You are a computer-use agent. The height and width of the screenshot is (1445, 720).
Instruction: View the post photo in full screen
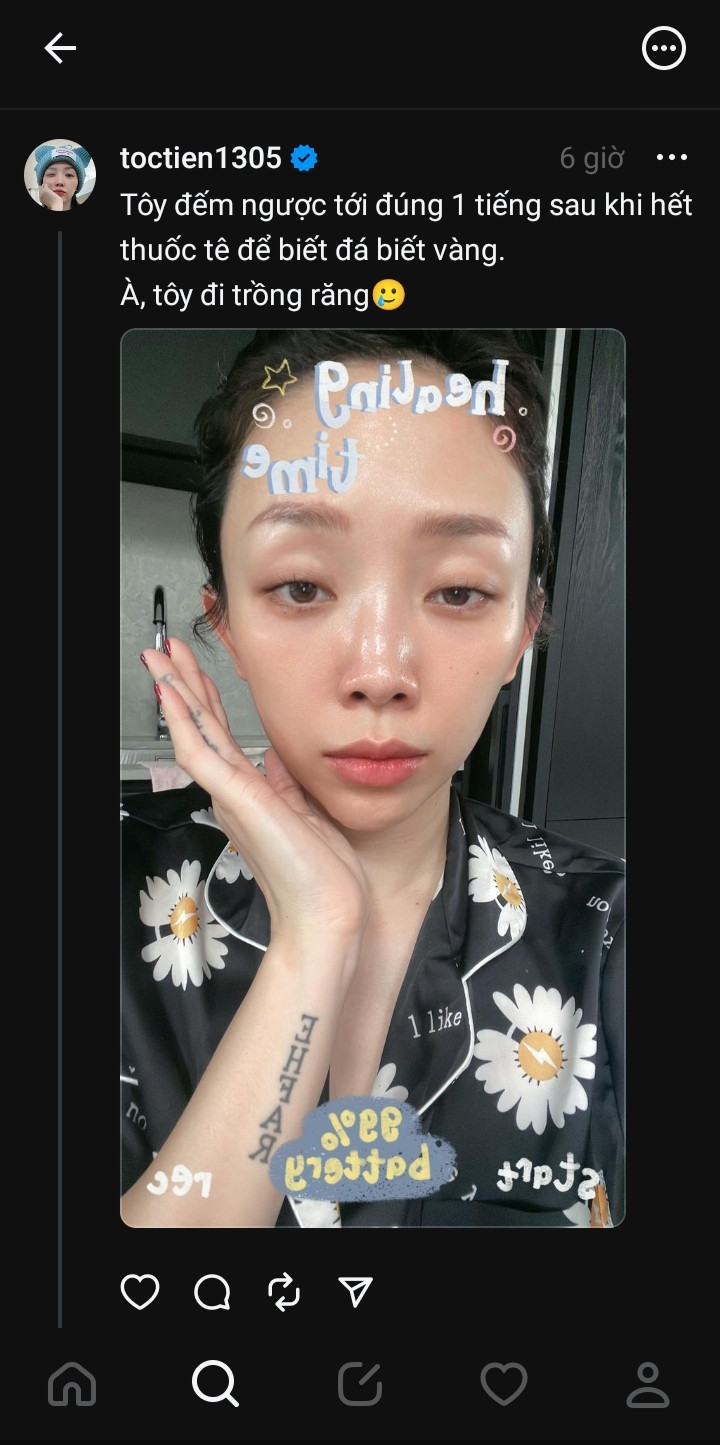(x=372, y=777)
